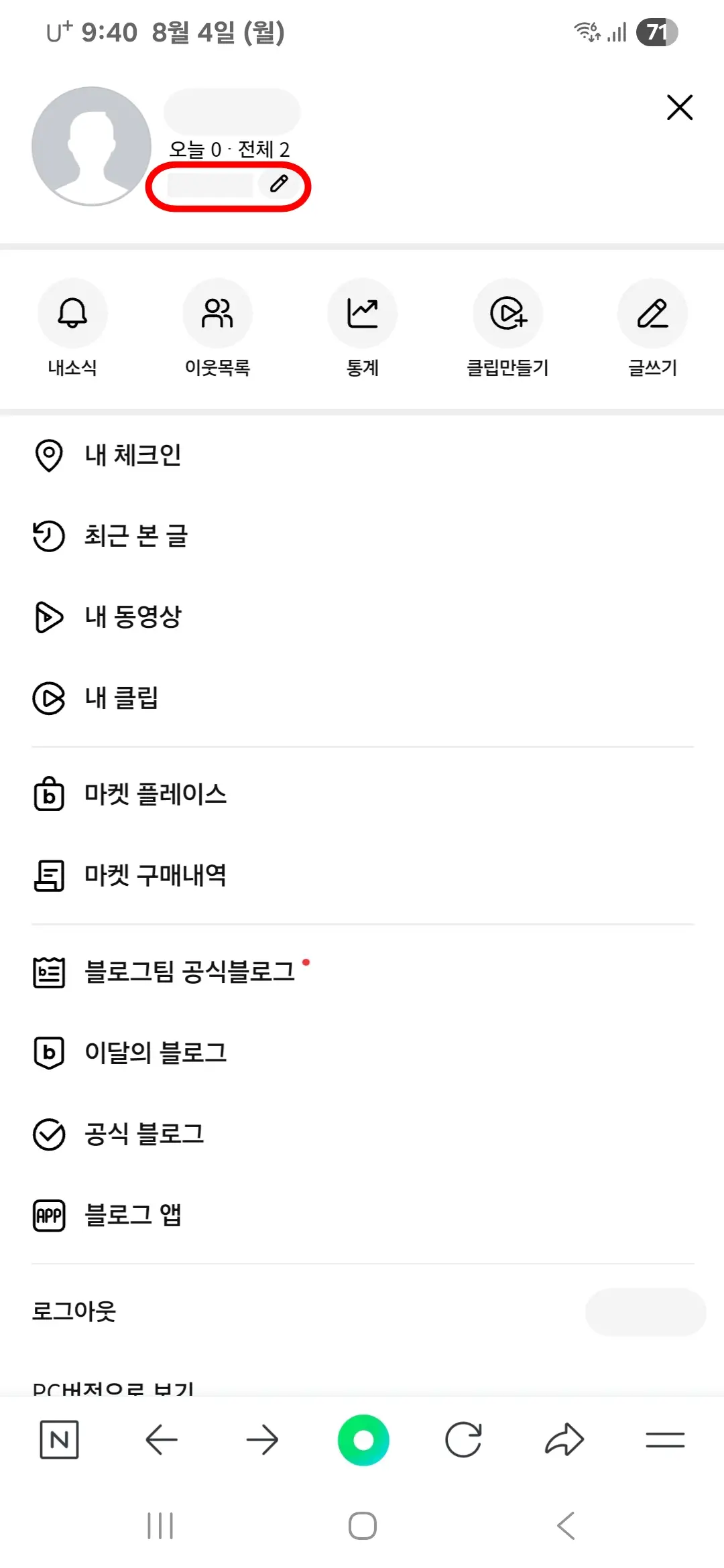The width and height of the screenshot is (724, 1568).
Task: Tap the share icon in the browser toolbar
Action: point(565,1439)
